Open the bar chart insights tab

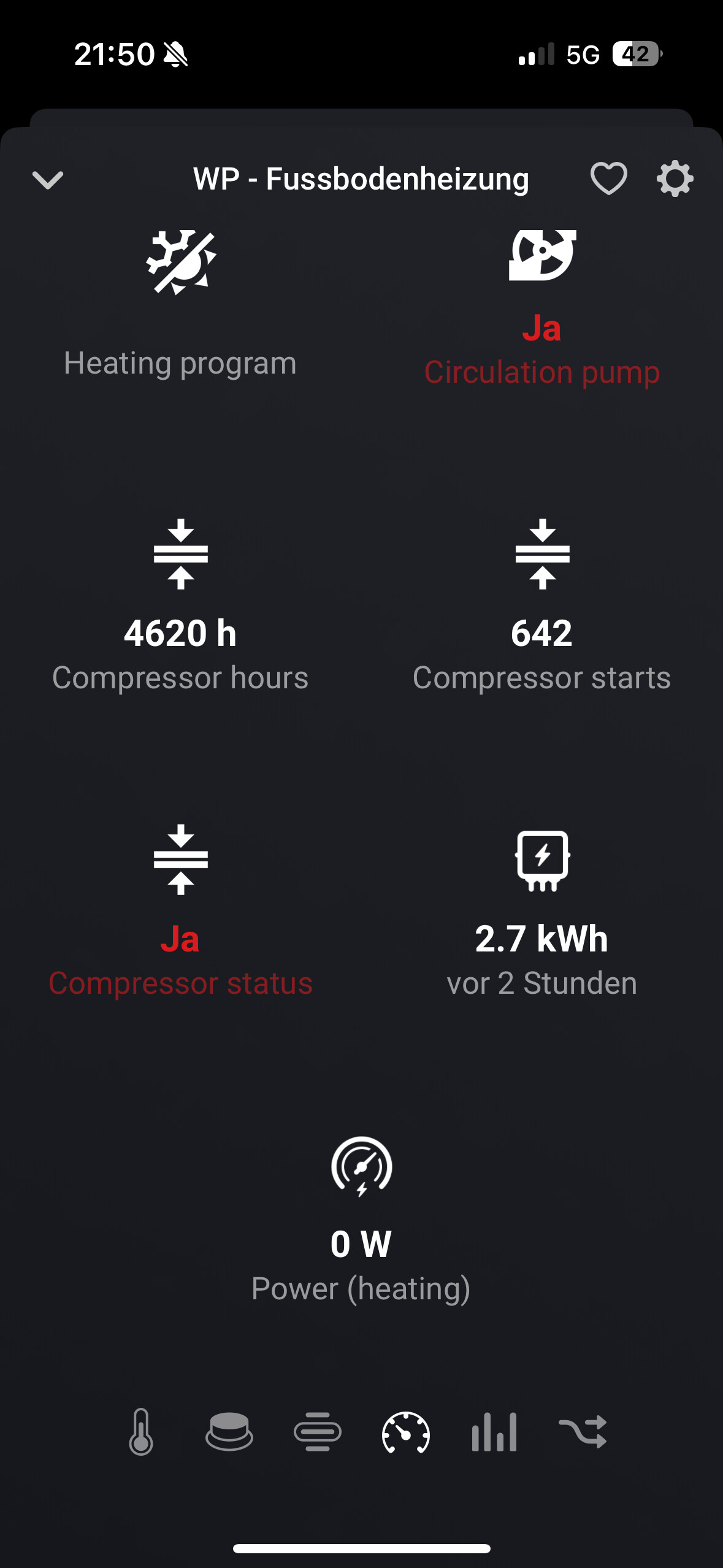click(494, 1432)
